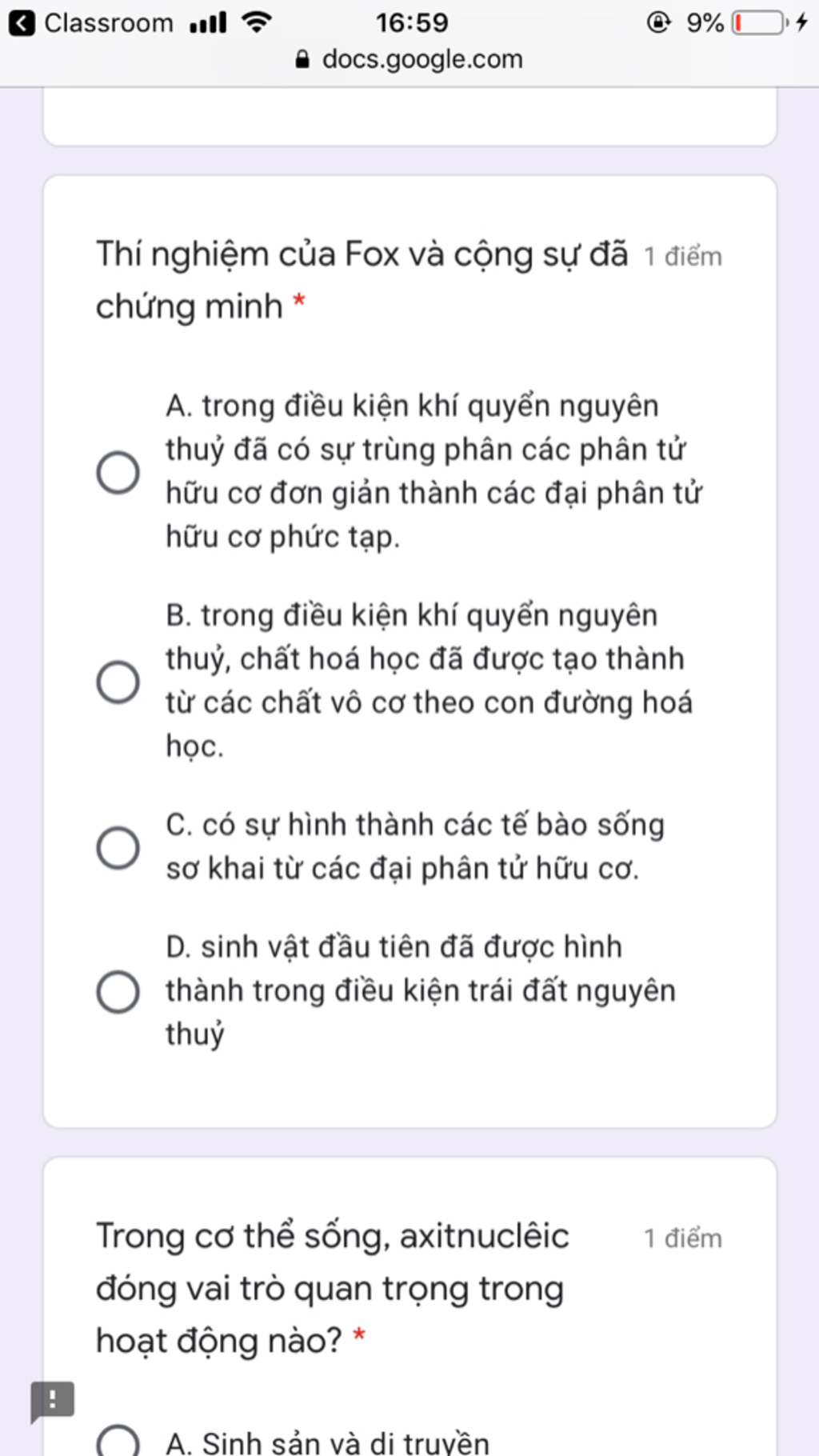Pick answer C about tế bào sống sơ khai
Image resolution: width=819 pixels, height=1456 pixels.
tap(118, 847)
